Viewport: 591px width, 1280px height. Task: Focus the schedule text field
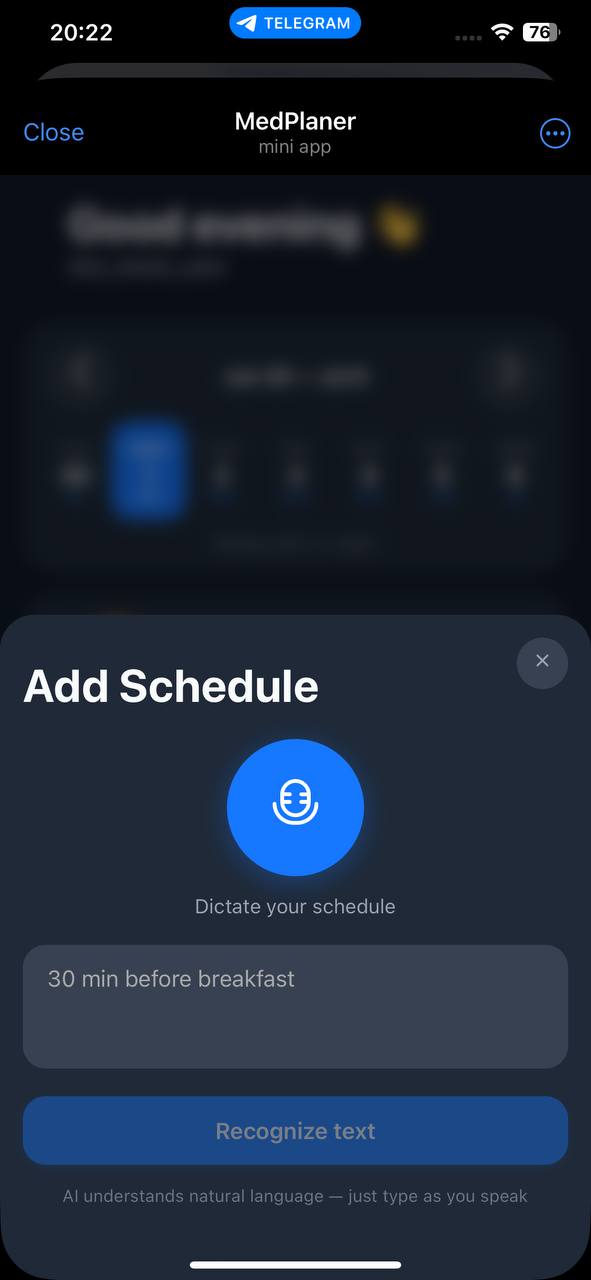tap(295, 1006)
